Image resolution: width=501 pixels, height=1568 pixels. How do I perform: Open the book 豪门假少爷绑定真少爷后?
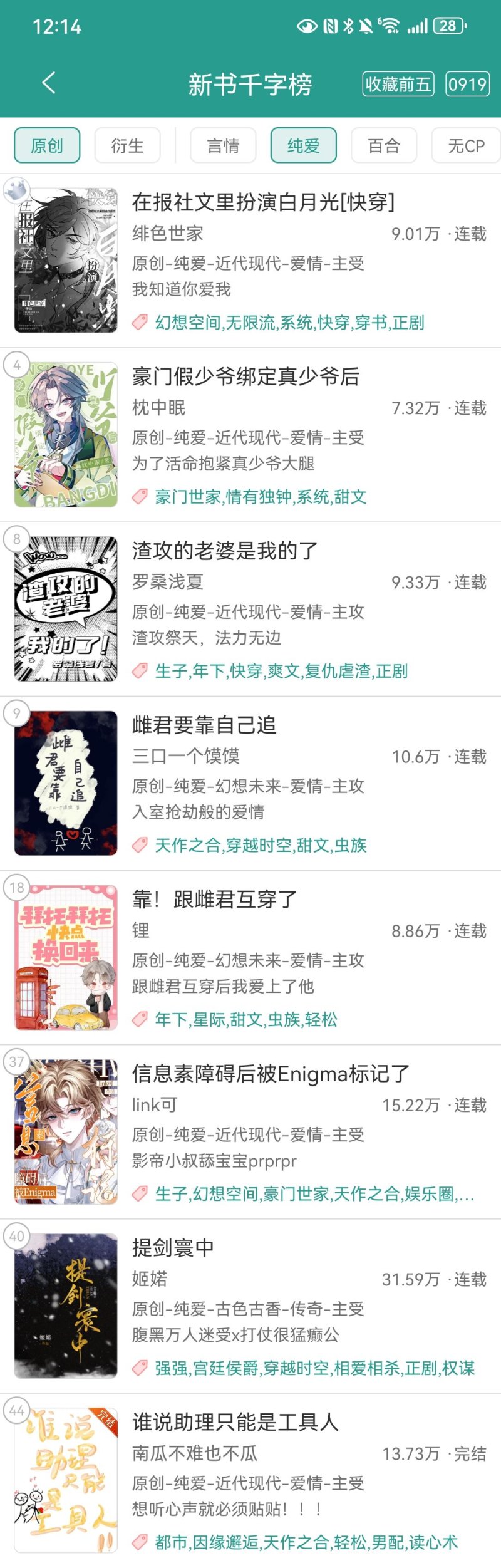[x=245, y=376]
